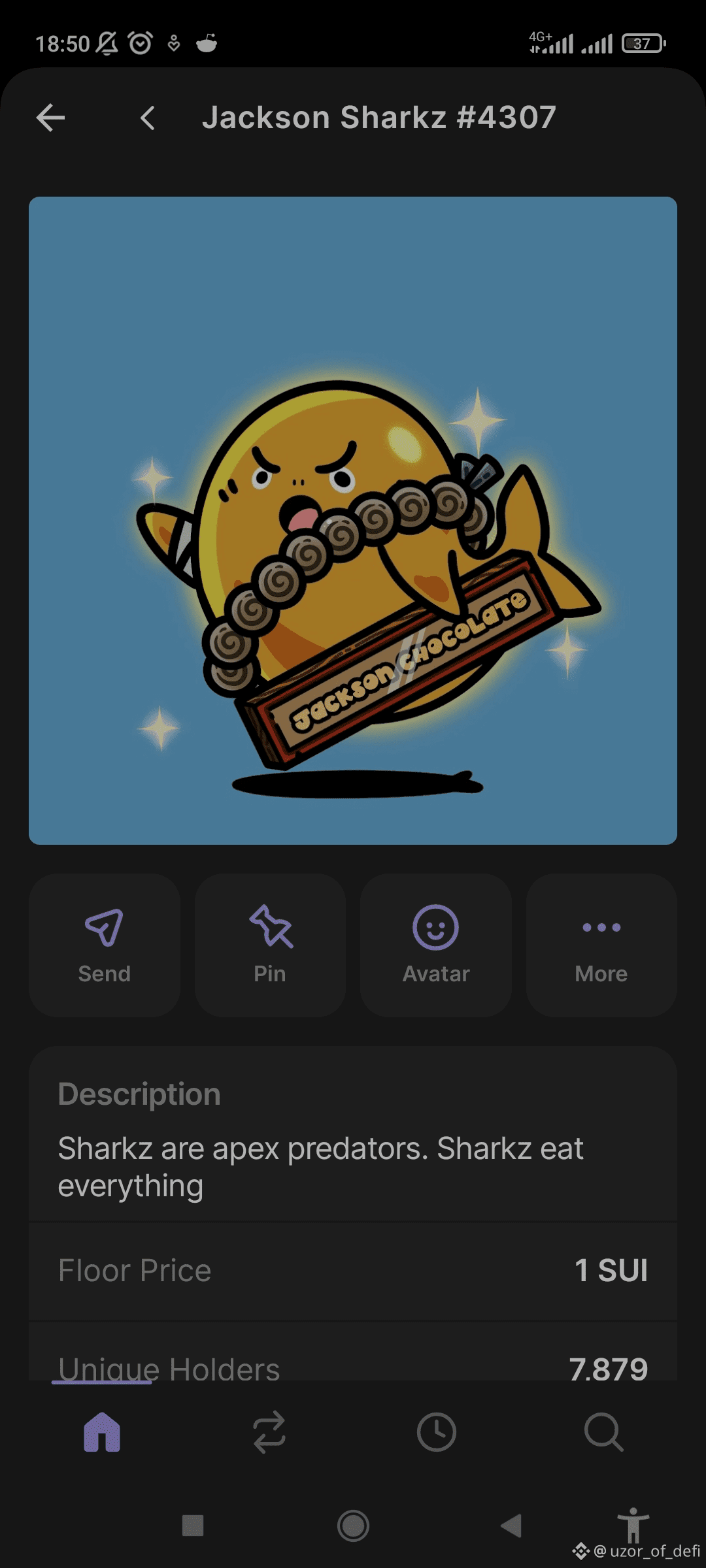
Task: Open the Jackson Sharkz NFT image
Action: 353,520
